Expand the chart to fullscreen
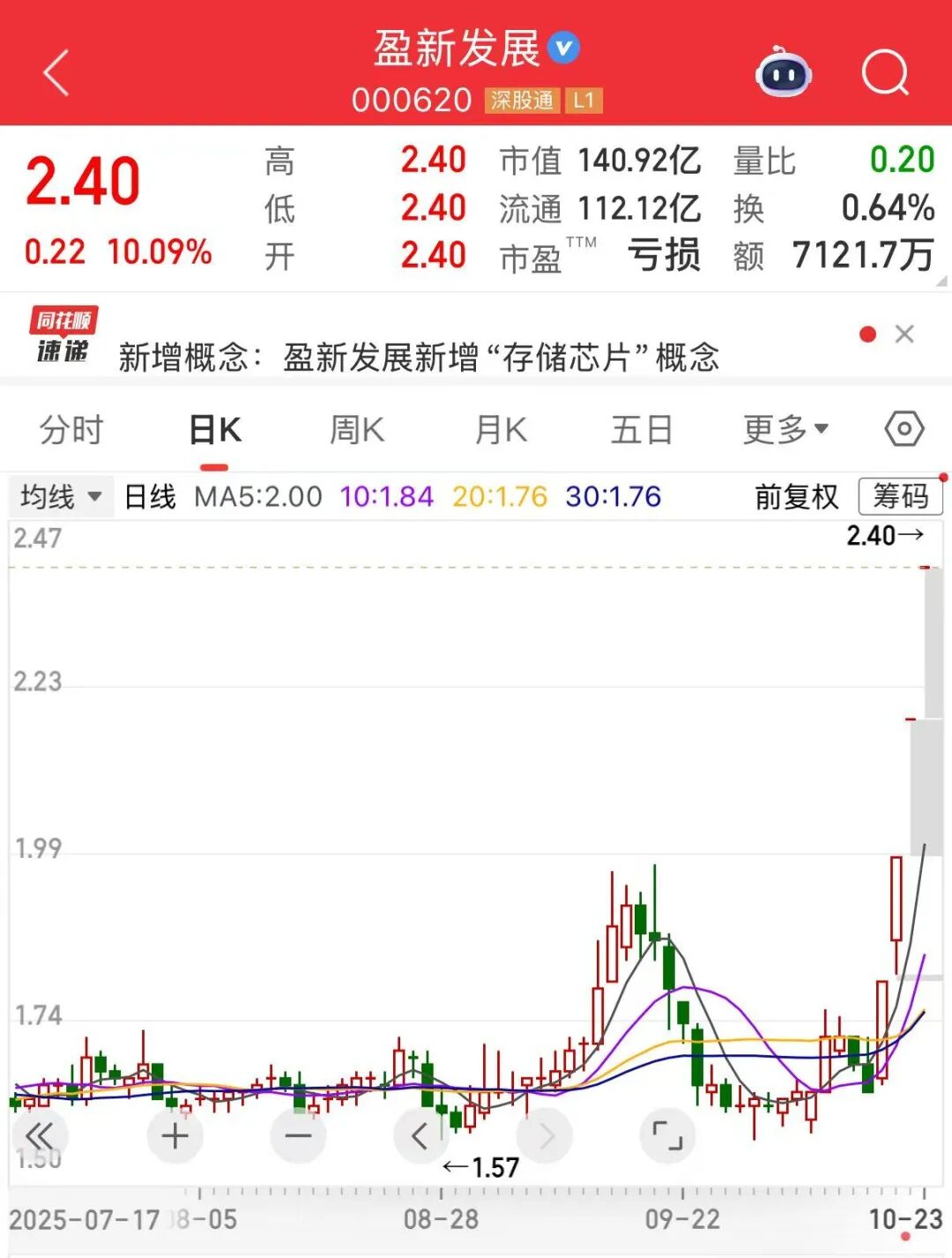The width and height of the screenshot is (952, 1258). point(667,1135)
